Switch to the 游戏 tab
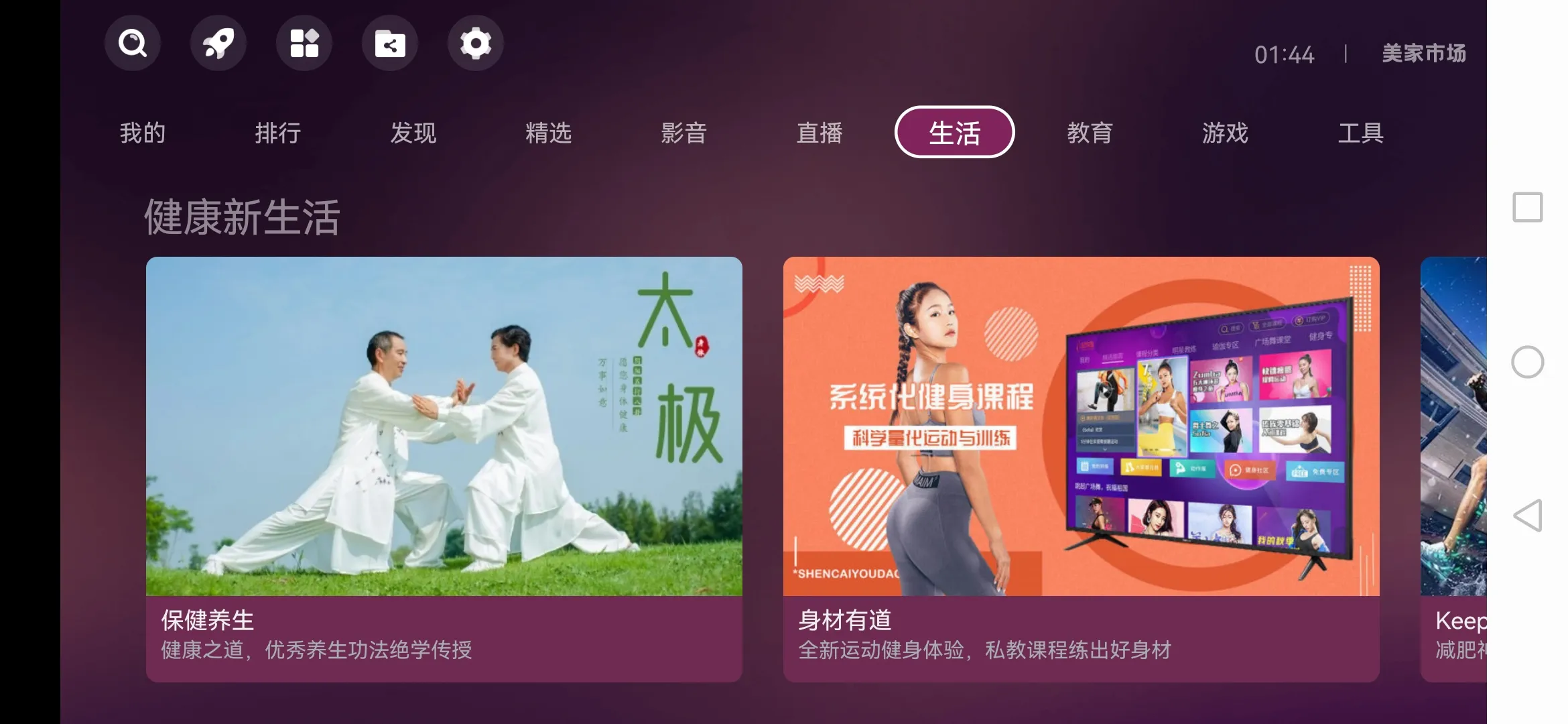 [x=1226, y=133]
